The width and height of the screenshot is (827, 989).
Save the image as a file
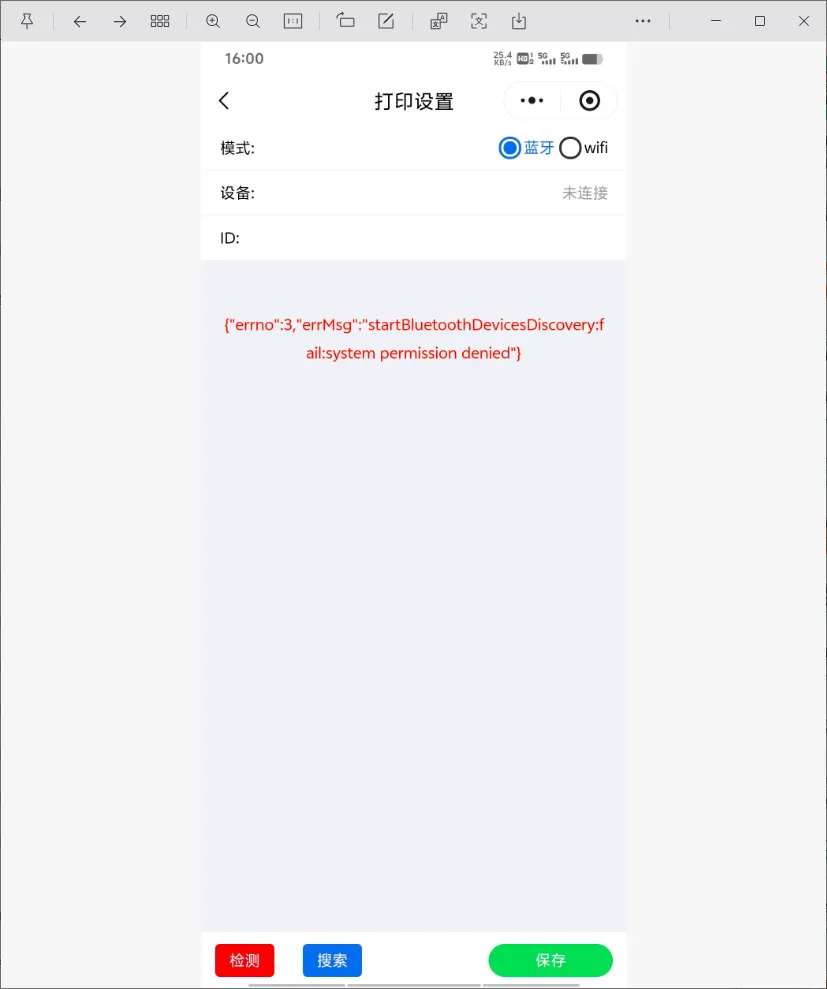(x=519, y=21)
